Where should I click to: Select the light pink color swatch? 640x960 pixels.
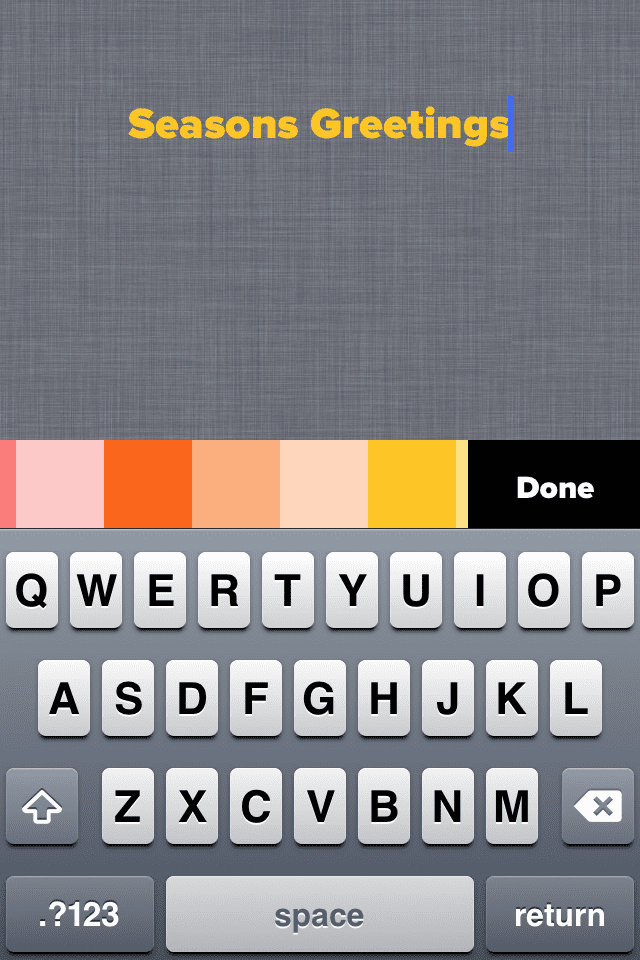coord(59,484)
